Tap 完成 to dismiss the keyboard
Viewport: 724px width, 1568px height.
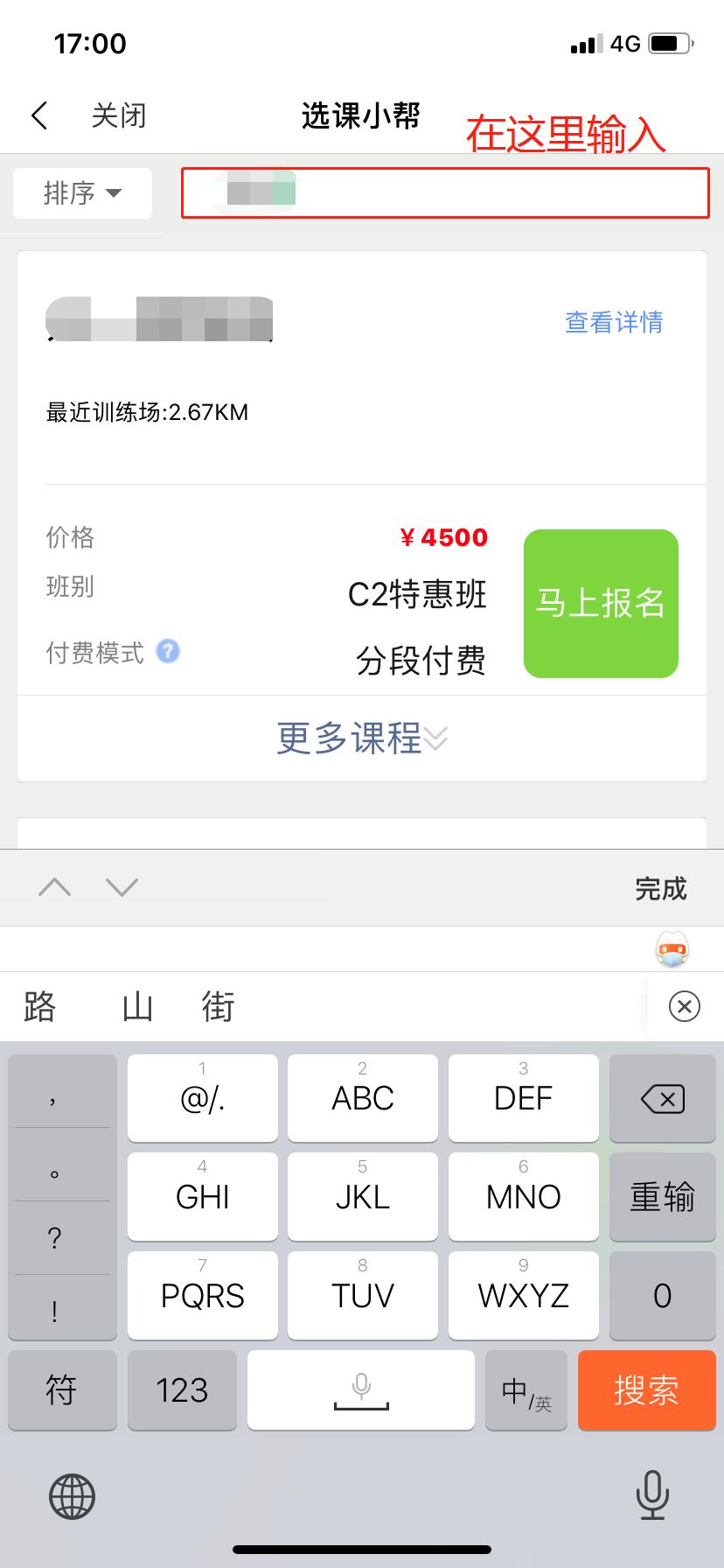660,889
